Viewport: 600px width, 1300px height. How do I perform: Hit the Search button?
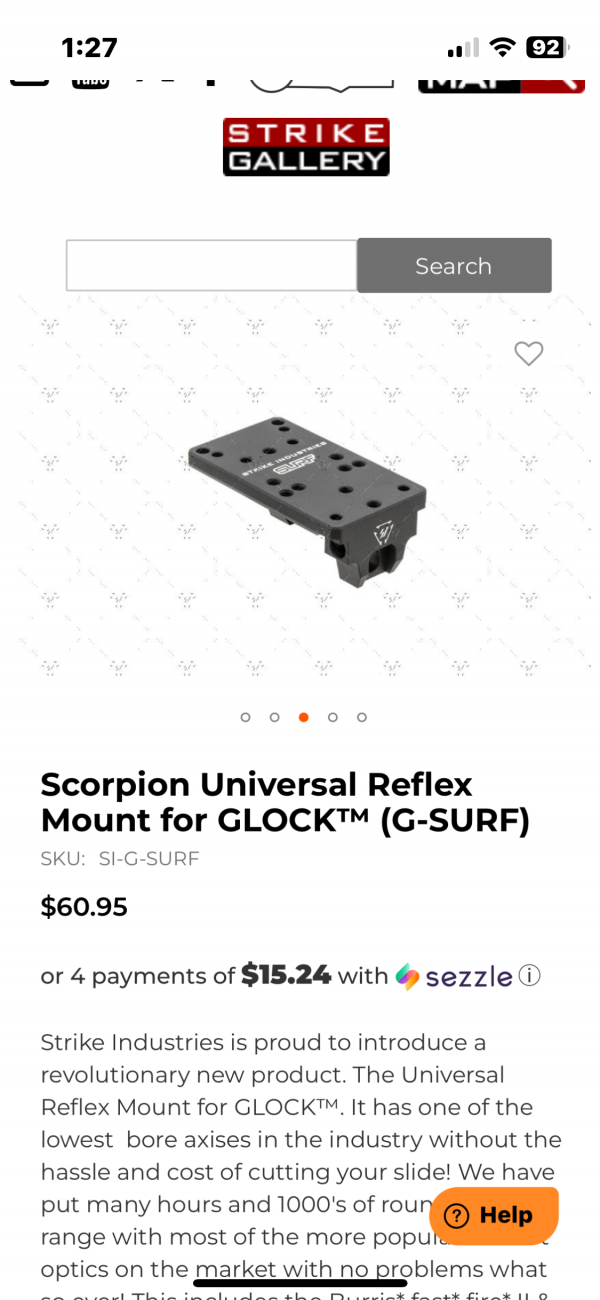pos(454,265)
